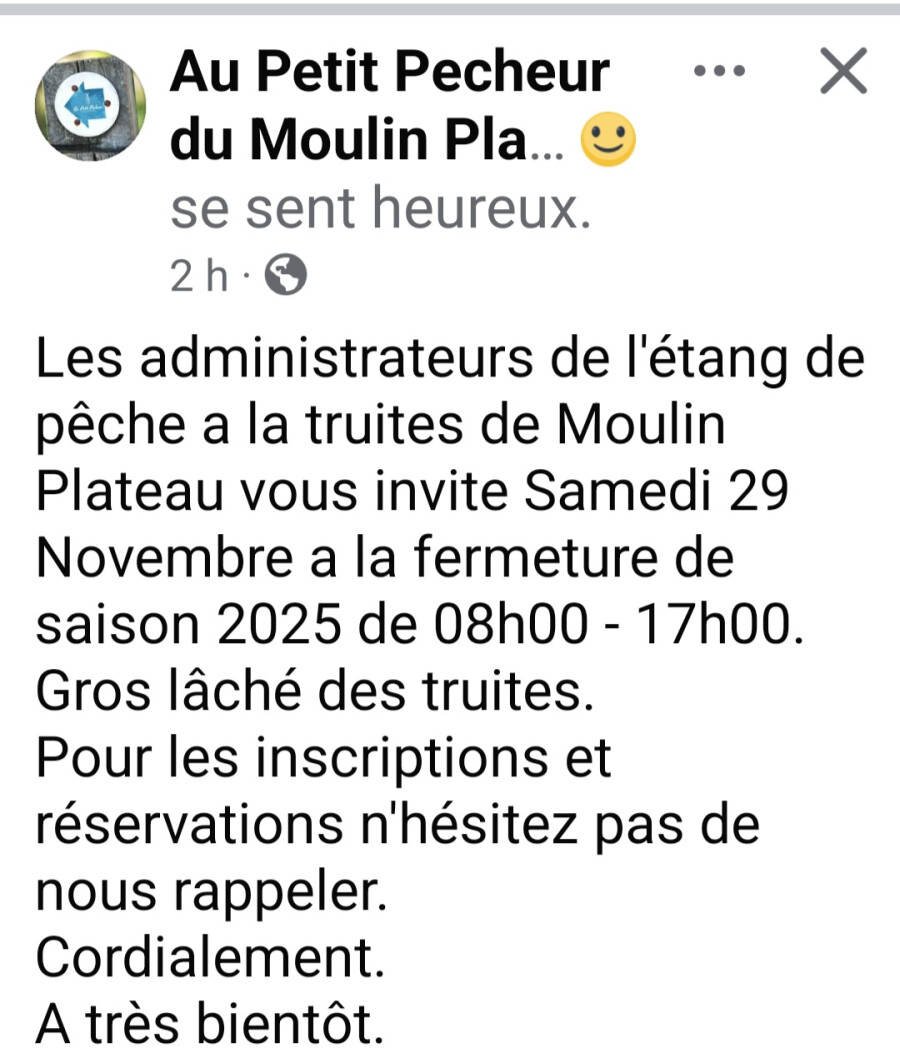Dismiss the post with the X
The width and height of the screenshot is (900, 1058).
(843, 70)
